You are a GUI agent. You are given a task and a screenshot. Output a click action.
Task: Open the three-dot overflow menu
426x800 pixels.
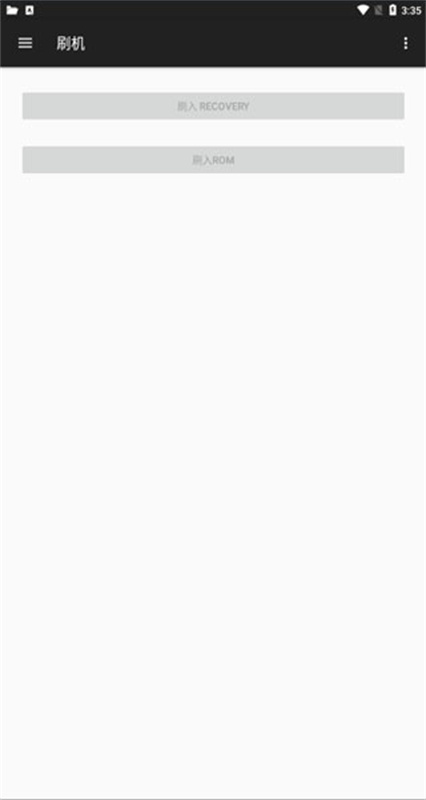[x=406, y=43]
